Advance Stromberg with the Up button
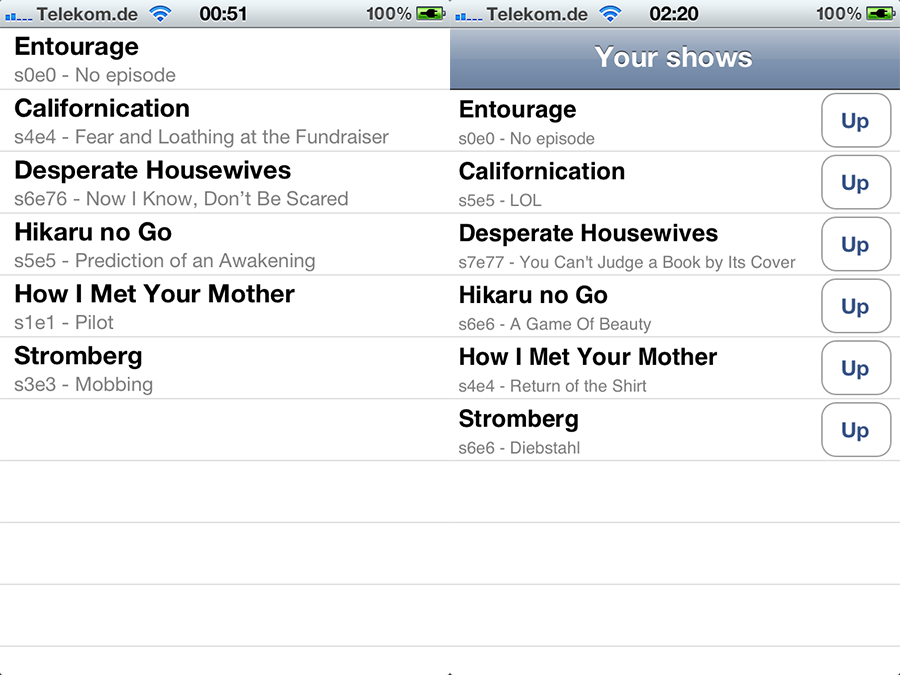This screenshot has height=675, width=900. [855, 430]
